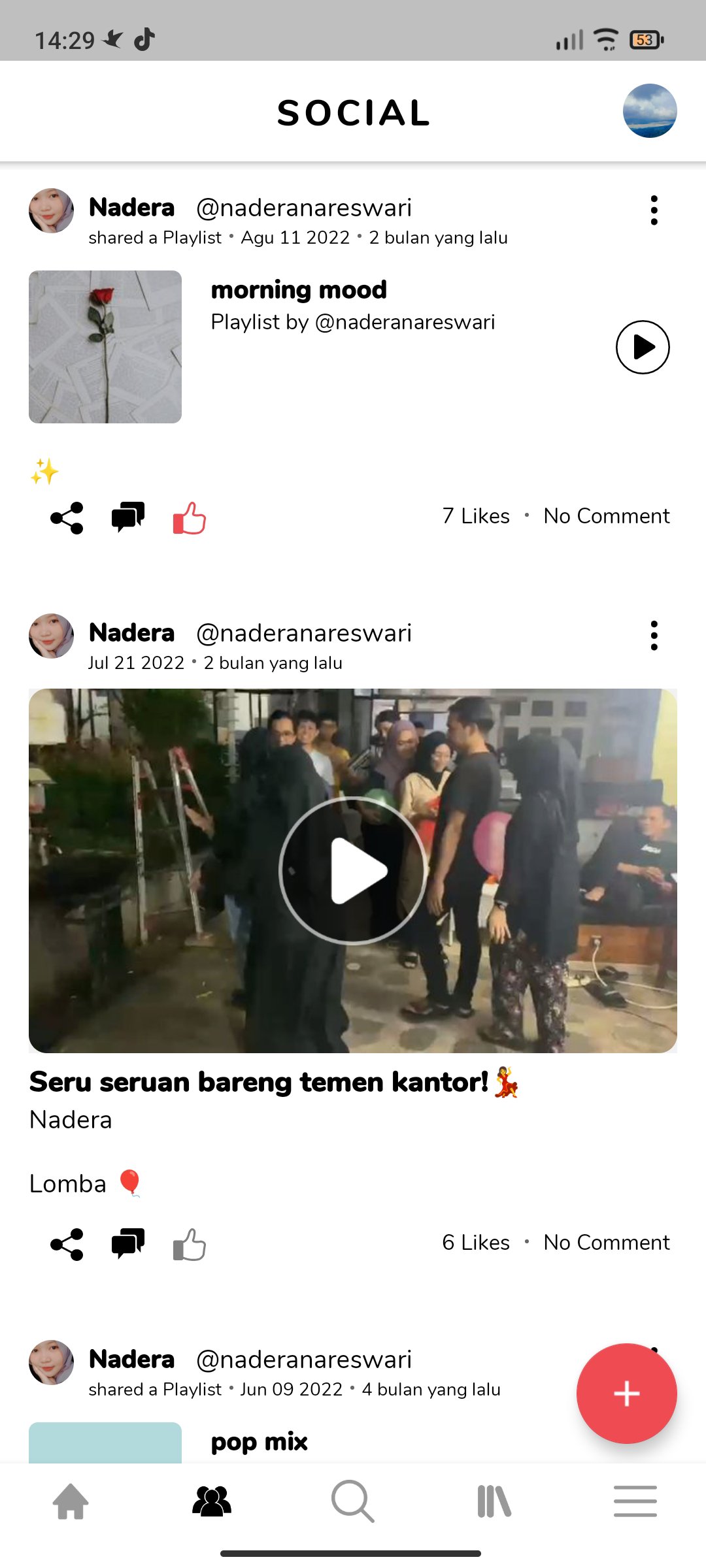This screenshot has height=1568, width=706.
Task: Share the morning mood playlist post
Action: (67, 518)
